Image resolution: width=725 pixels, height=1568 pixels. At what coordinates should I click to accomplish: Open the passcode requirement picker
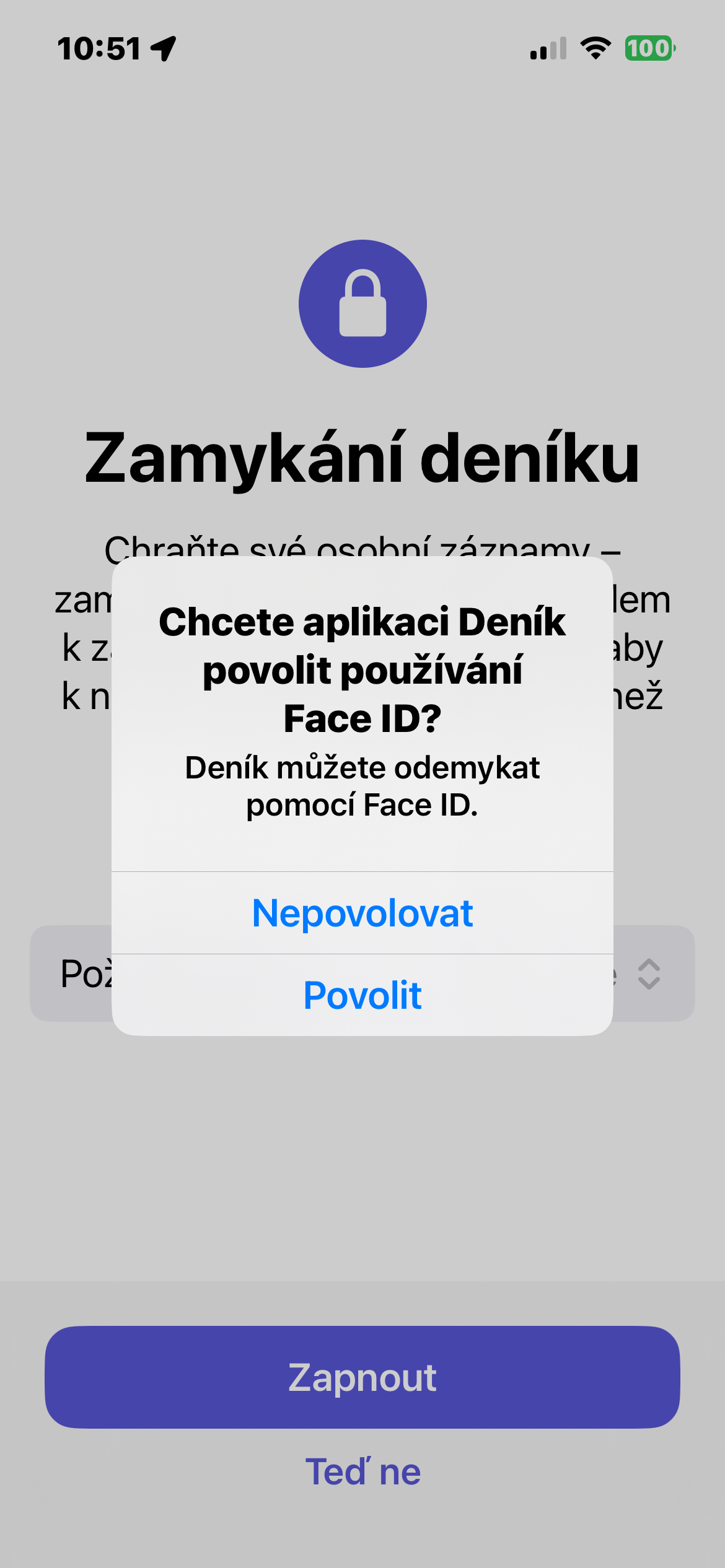tap(648, 974)
